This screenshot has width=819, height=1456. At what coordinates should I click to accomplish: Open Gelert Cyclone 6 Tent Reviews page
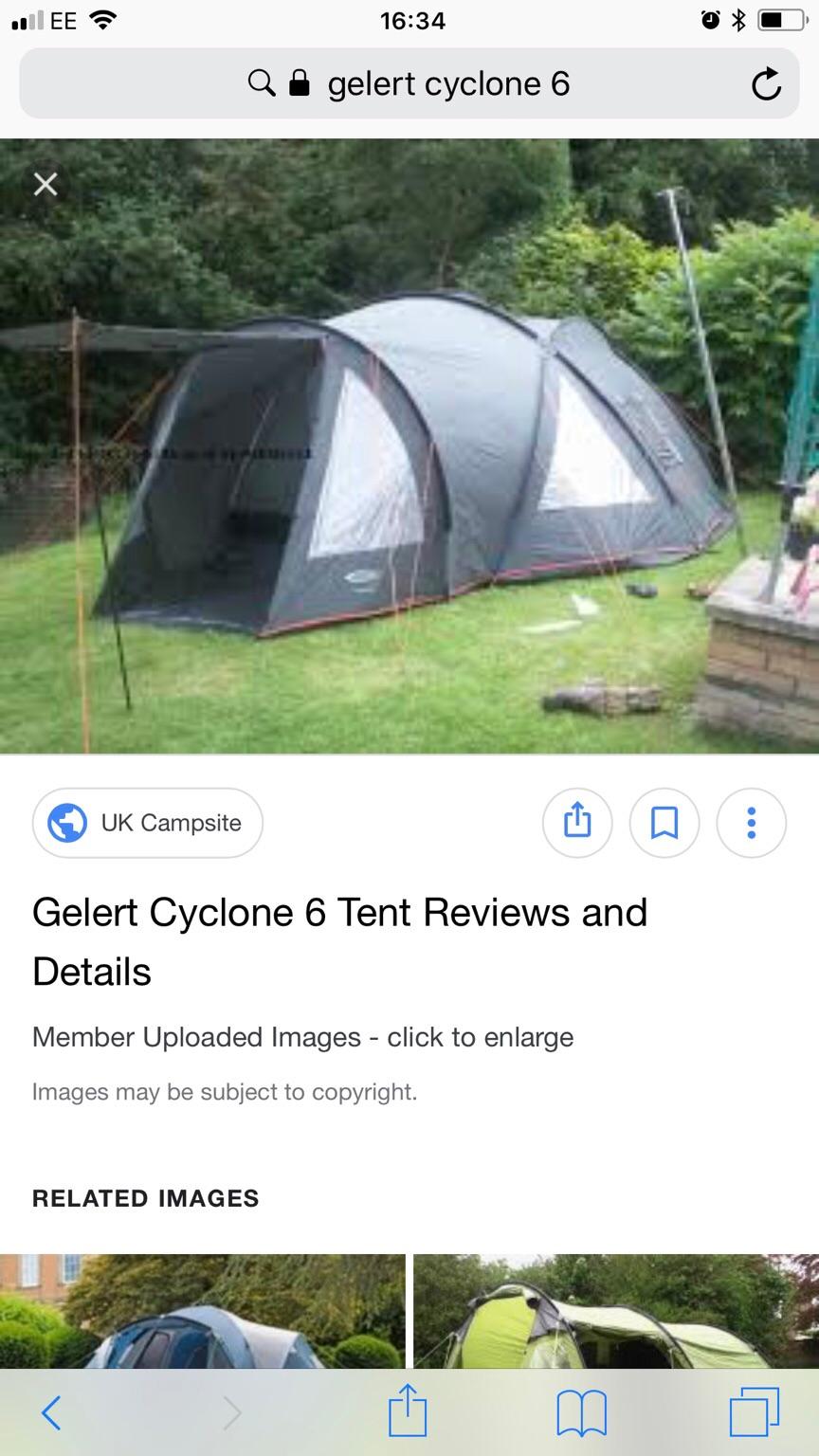tap(339, 941)
